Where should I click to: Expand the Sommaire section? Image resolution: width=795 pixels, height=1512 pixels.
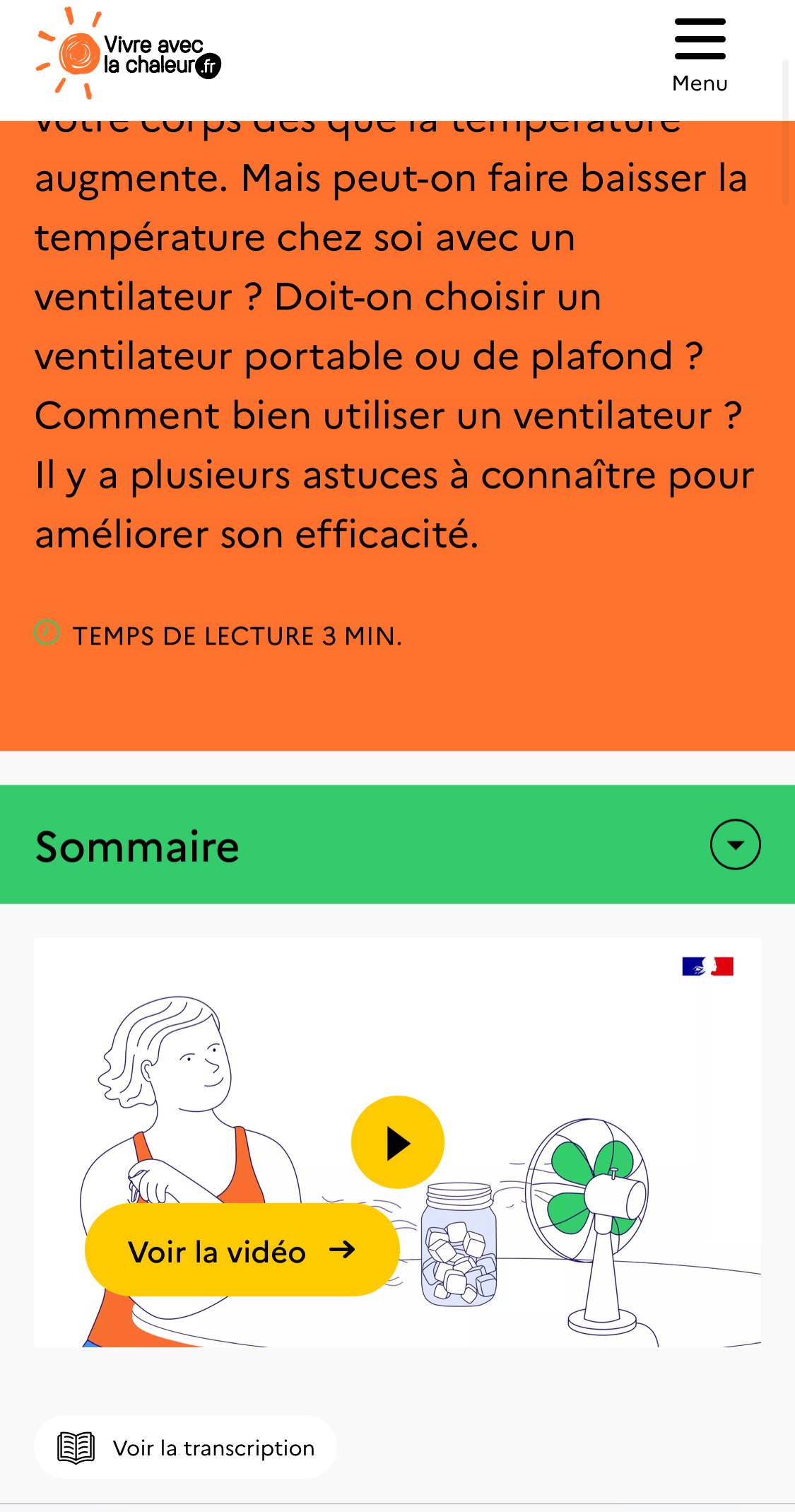click(735, 844)
